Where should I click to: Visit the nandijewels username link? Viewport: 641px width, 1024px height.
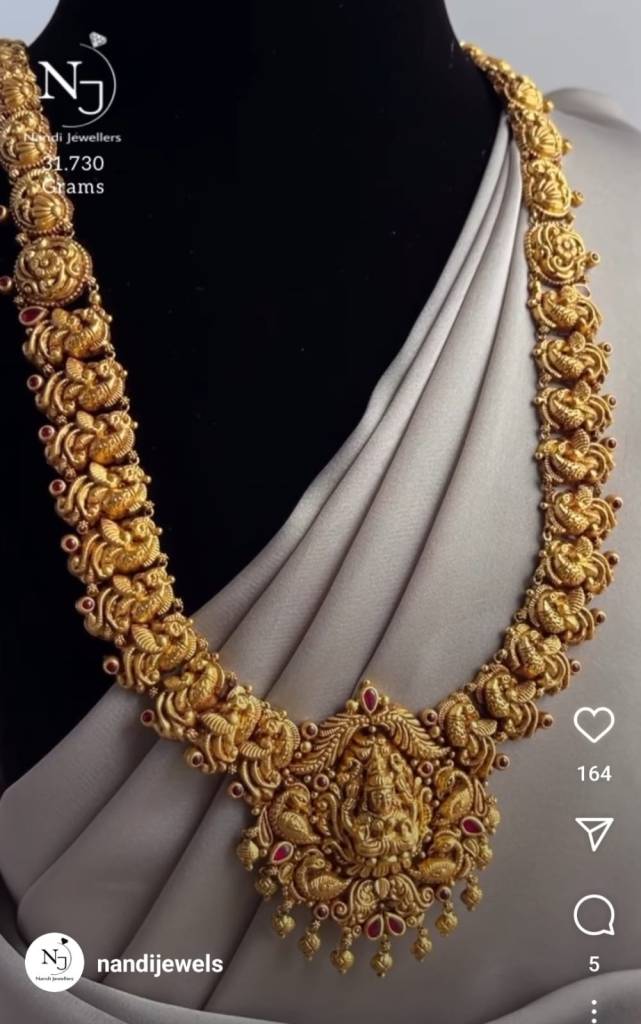tap(160, 965)
